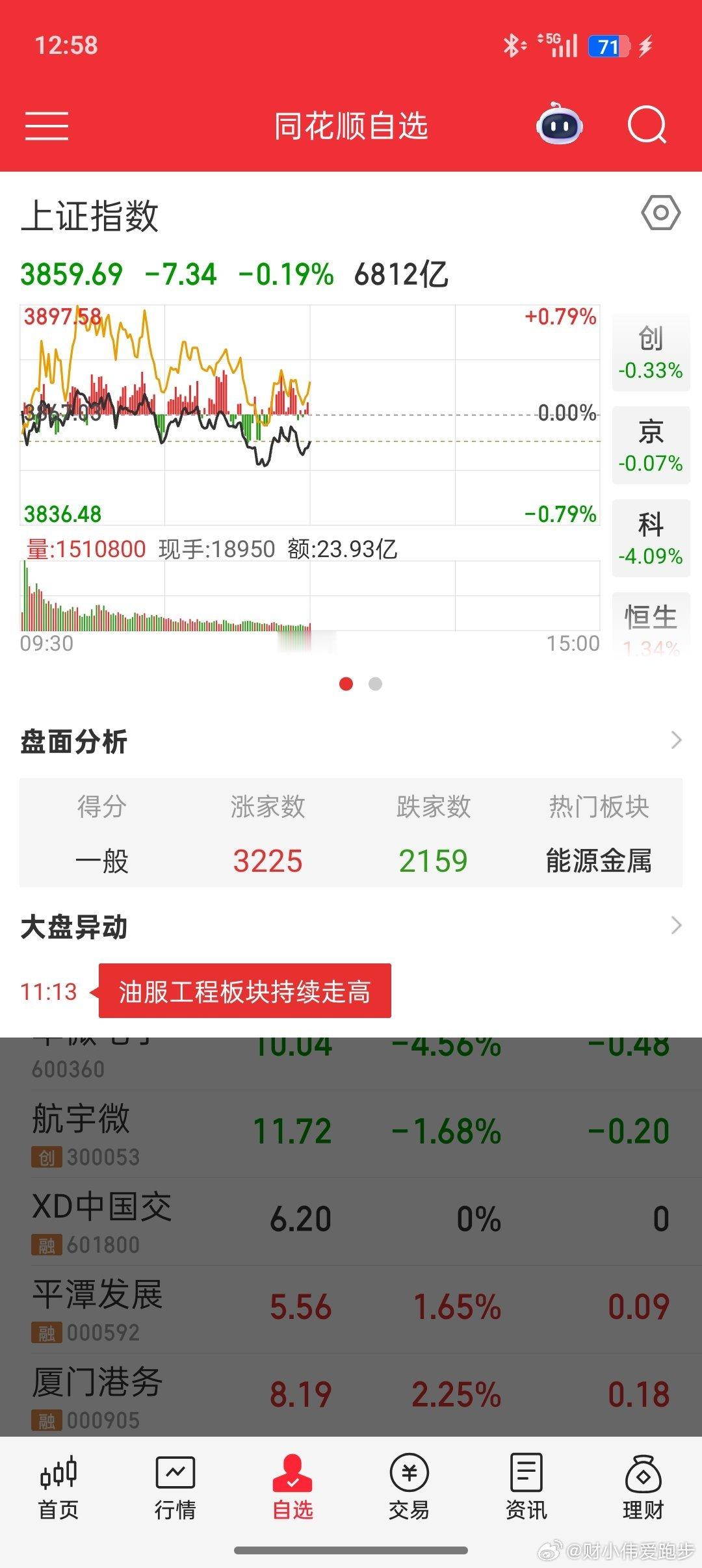The image size is (702, 1568).
Task: Open the 航宇微 stock row
Action: click(351, 1134)
